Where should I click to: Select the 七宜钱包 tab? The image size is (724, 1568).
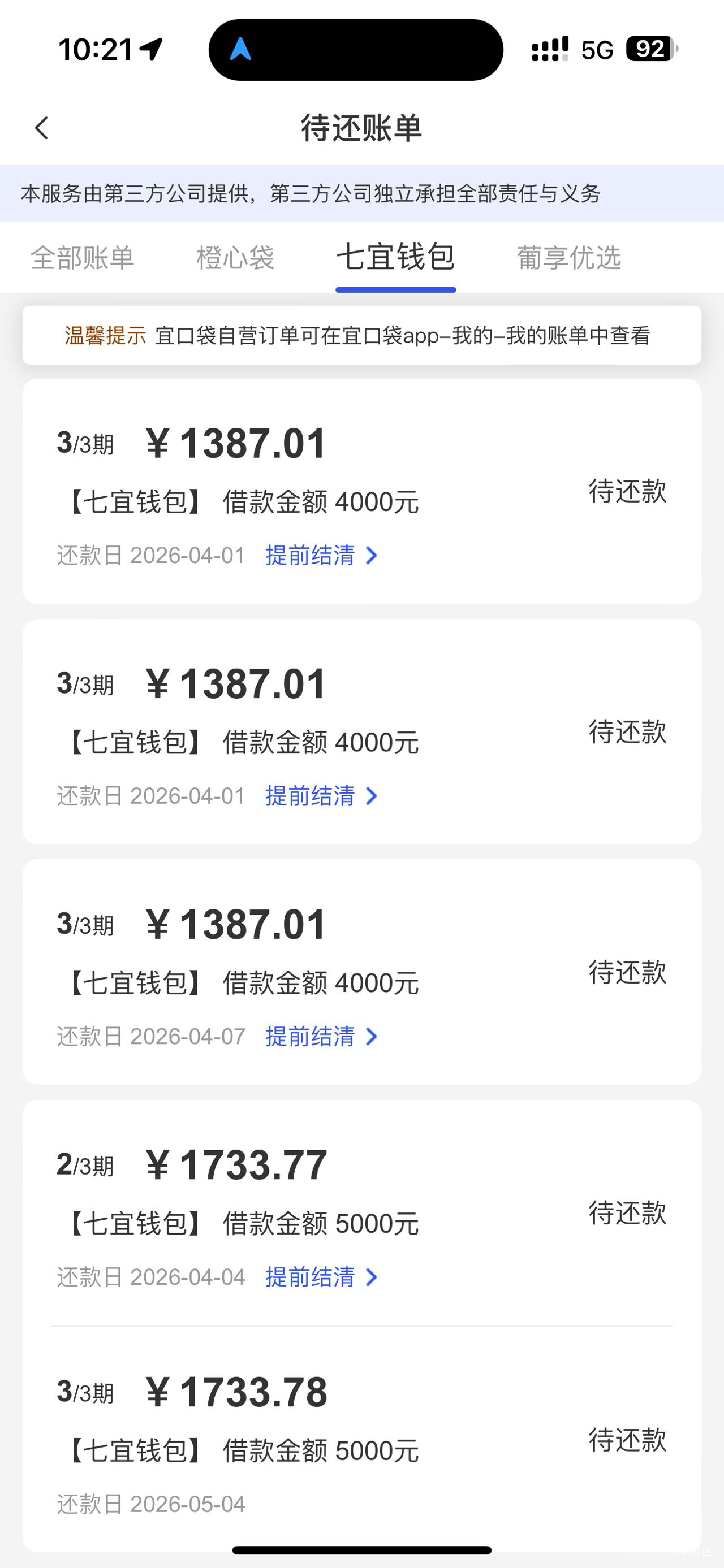point(396,257)
